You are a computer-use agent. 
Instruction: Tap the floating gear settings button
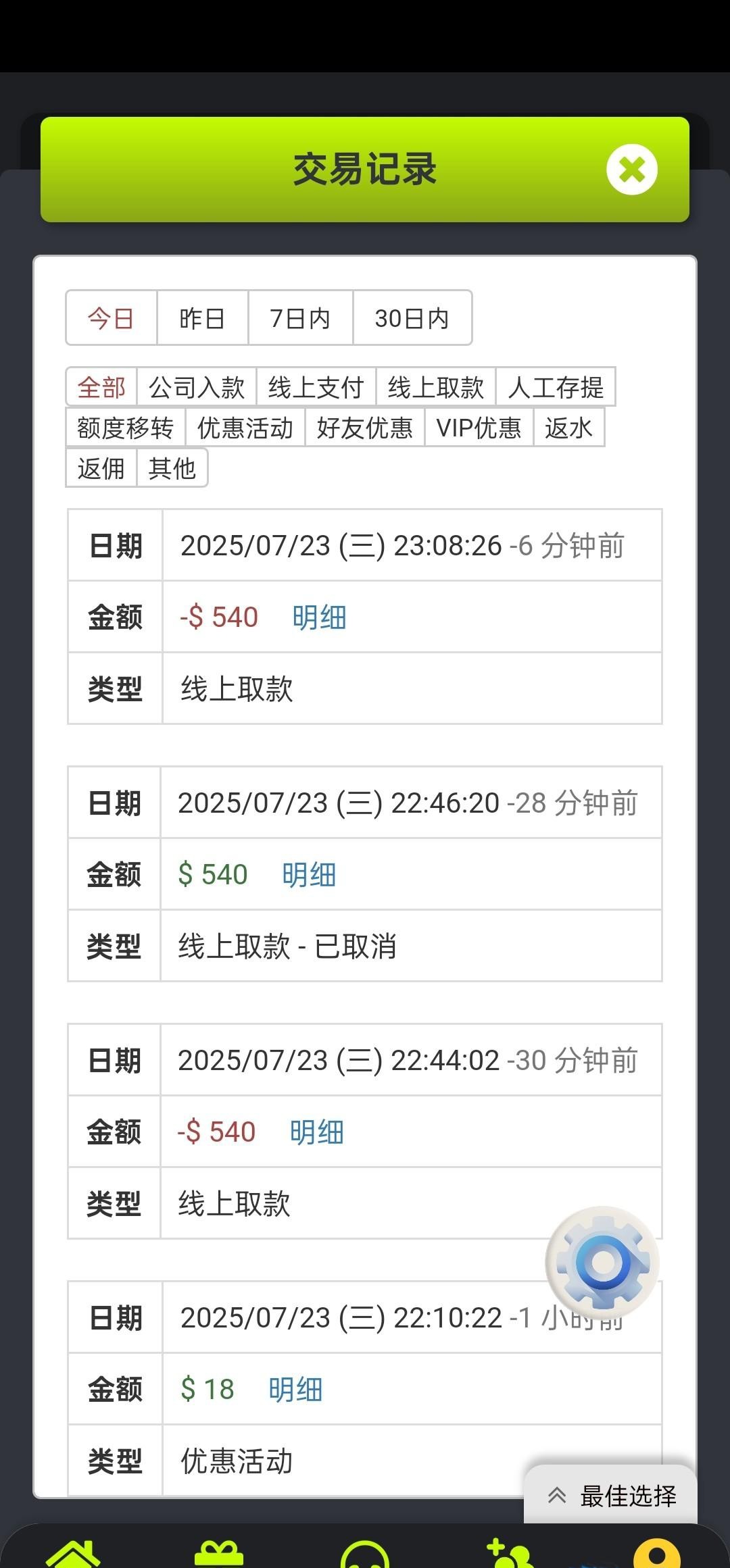point(602,1262)
